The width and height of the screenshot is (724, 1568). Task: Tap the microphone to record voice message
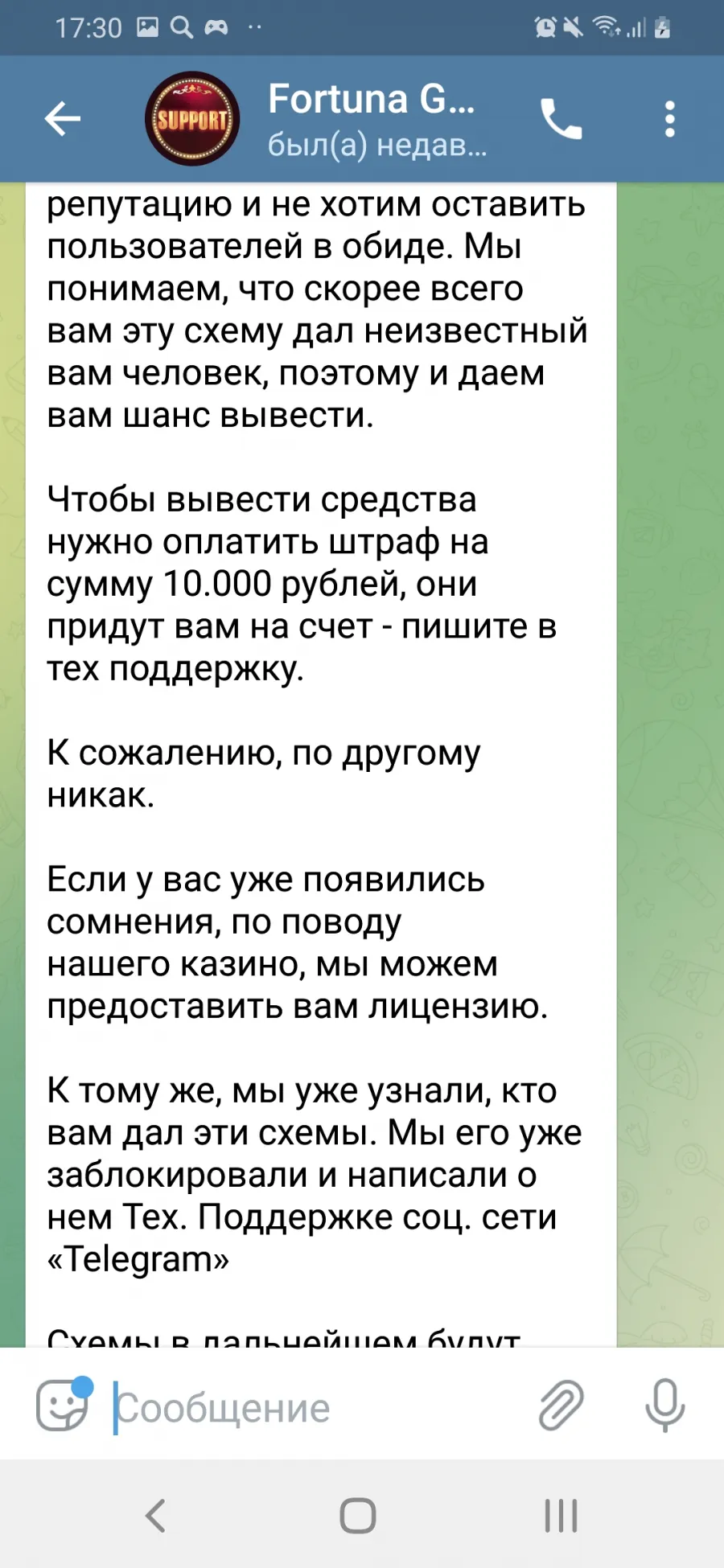point(664,1405)
